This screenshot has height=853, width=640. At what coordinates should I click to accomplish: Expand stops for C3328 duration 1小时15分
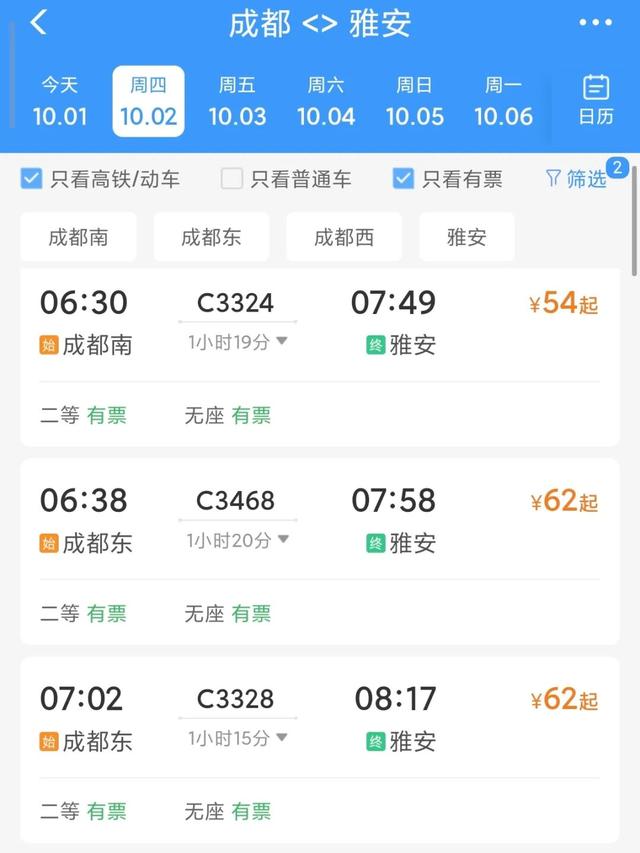pos(237,739)
